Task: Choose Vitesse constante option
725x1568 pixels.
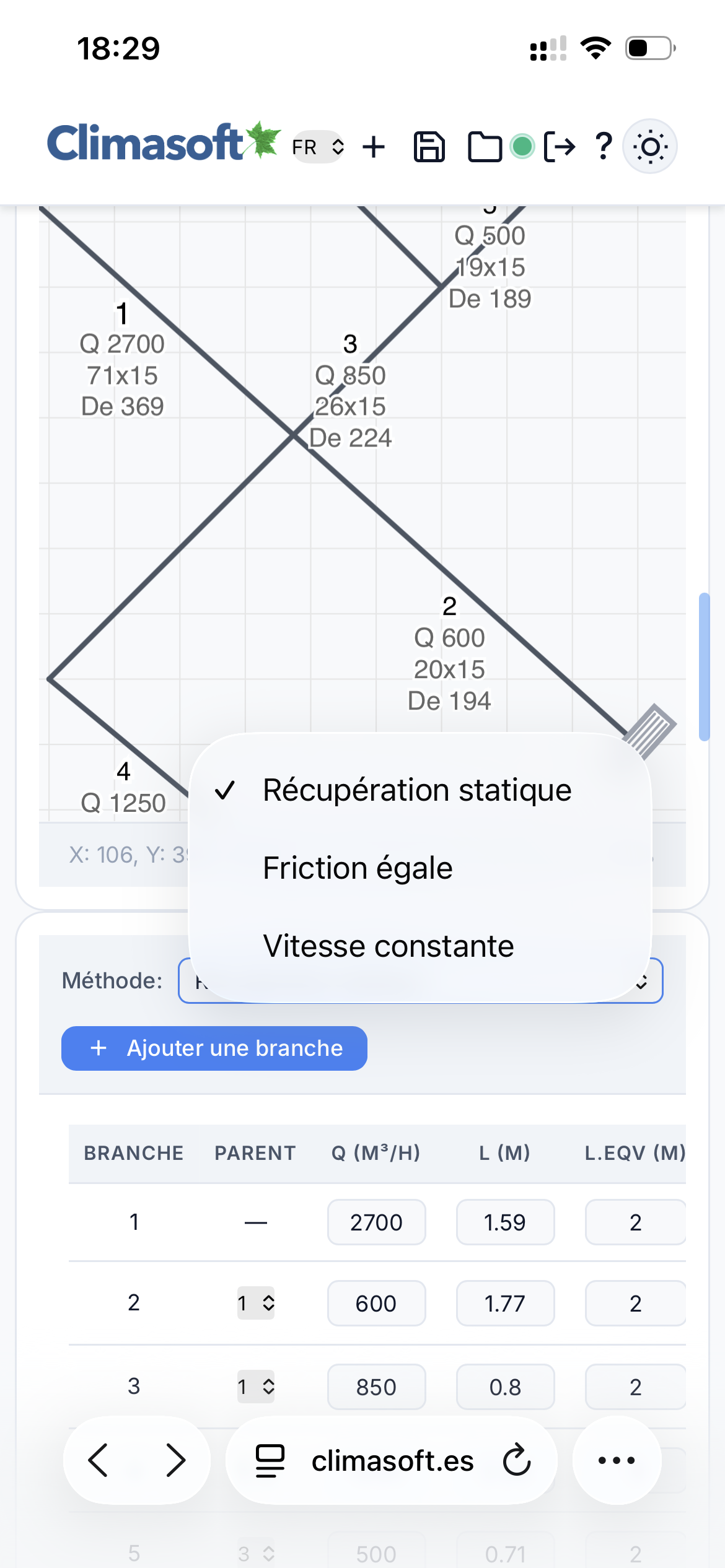Action: [388, 946]
